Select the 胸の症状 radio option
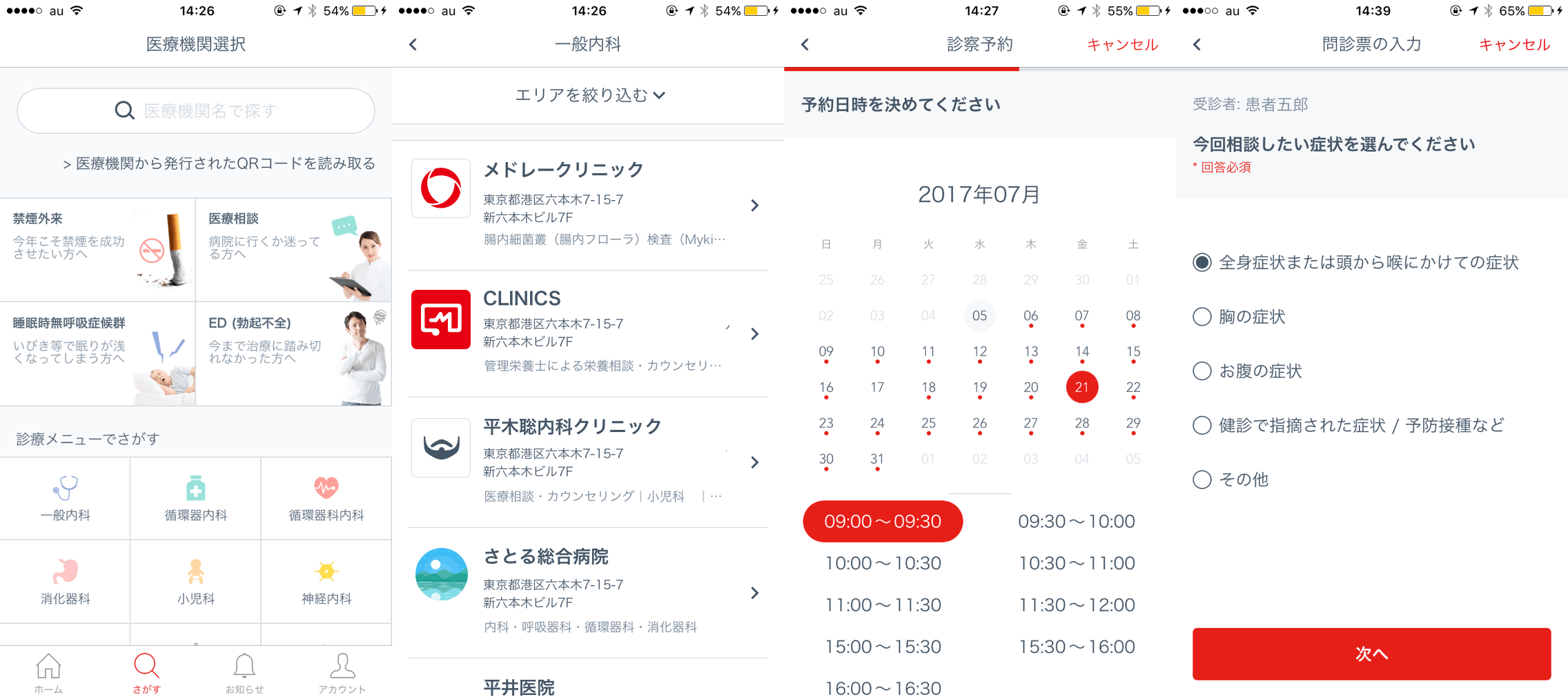1568x697 pixels. click(x=1202, y=317)
